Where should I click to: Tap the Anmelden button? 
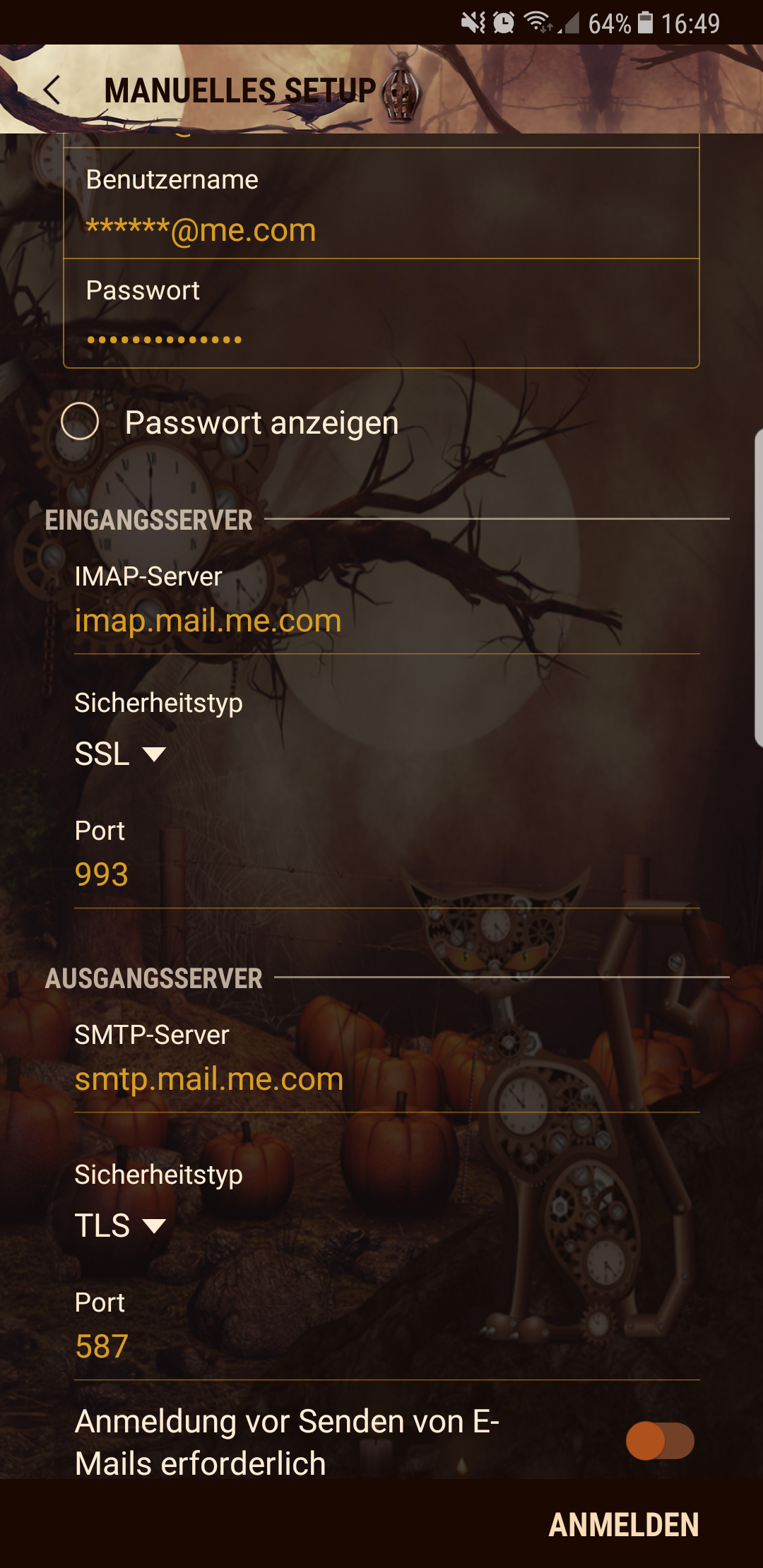tap(623, 1525)
